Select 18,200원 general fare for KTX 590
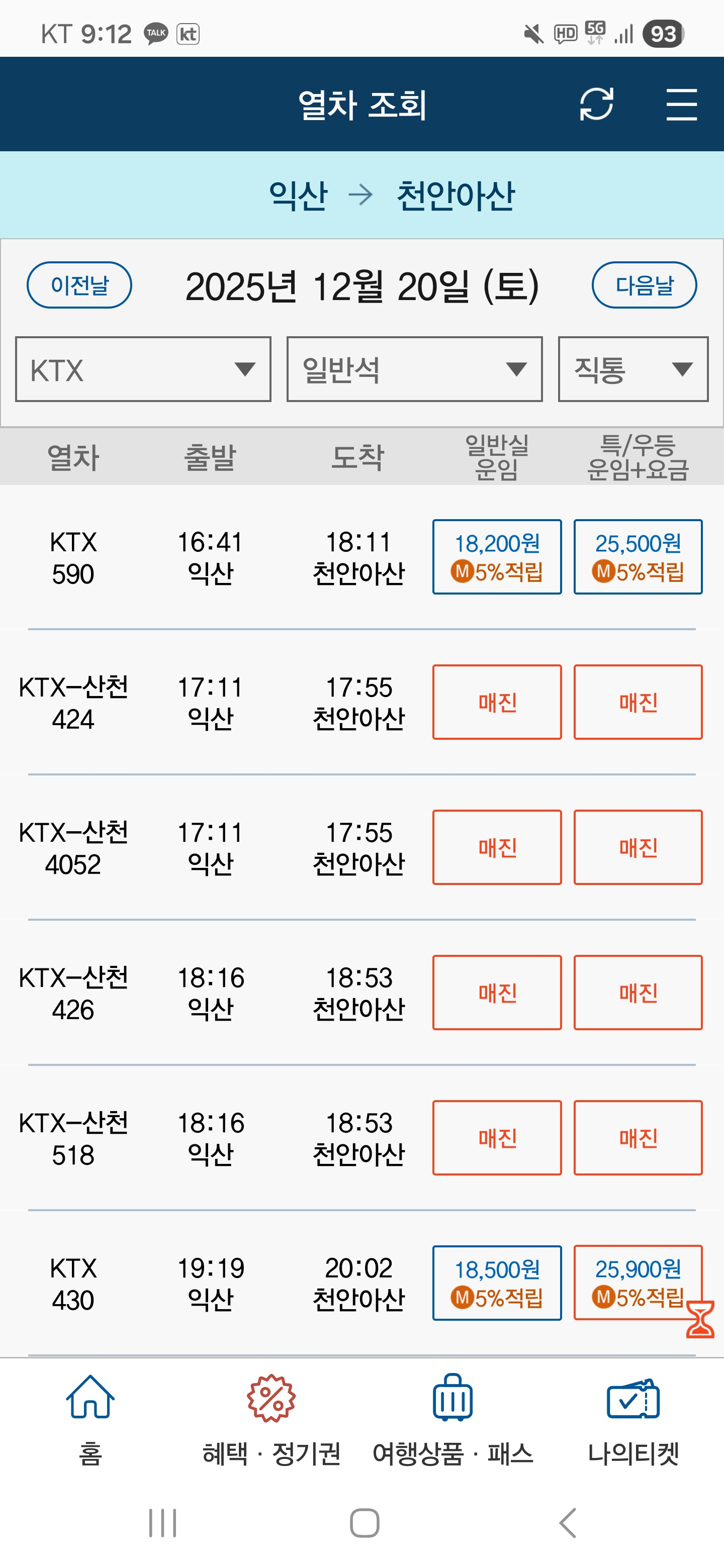The height and width of the screenshot is (1568, 724). tap(497, 557)
